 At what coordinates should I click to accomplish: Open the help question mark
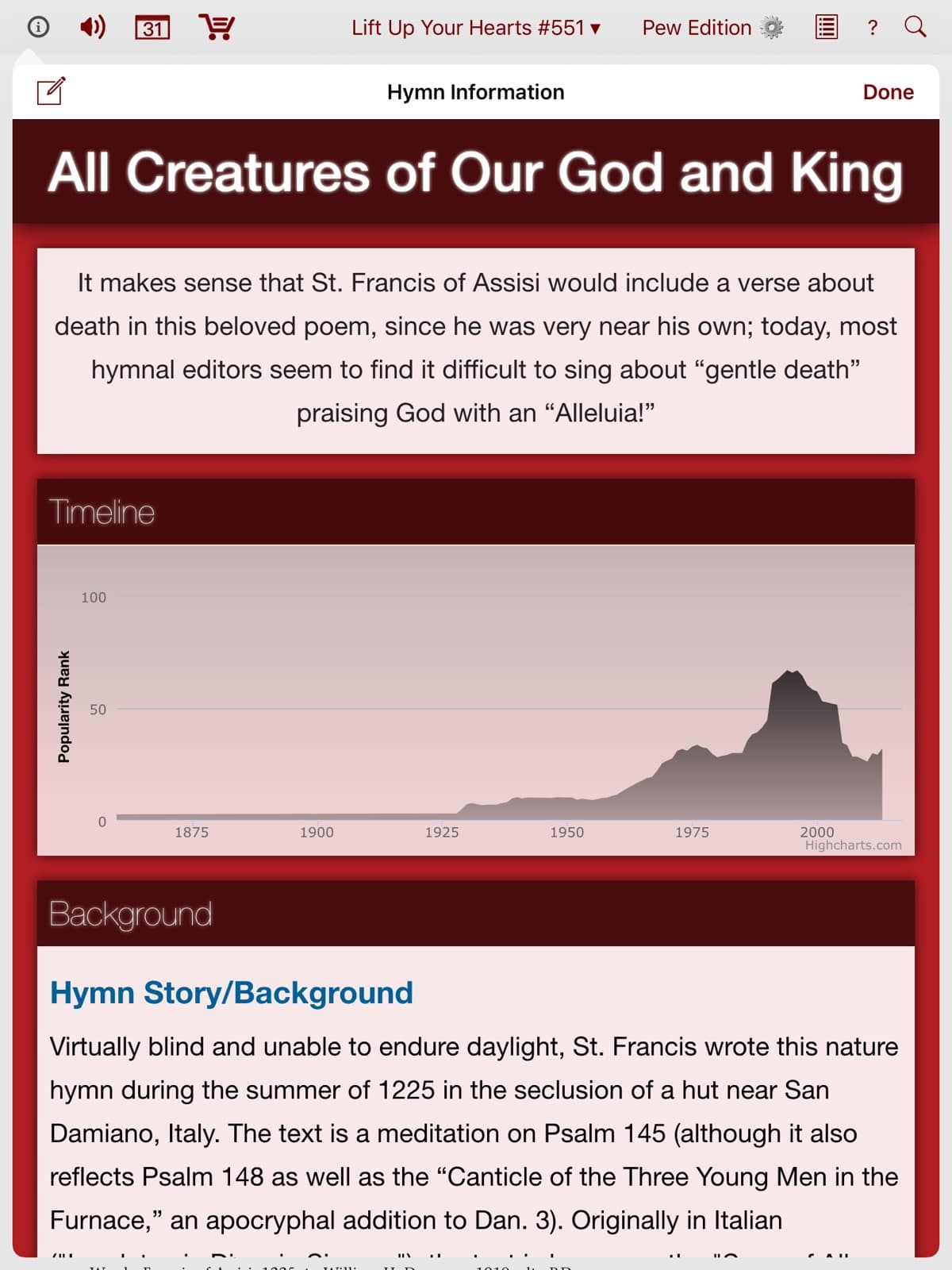872,28
